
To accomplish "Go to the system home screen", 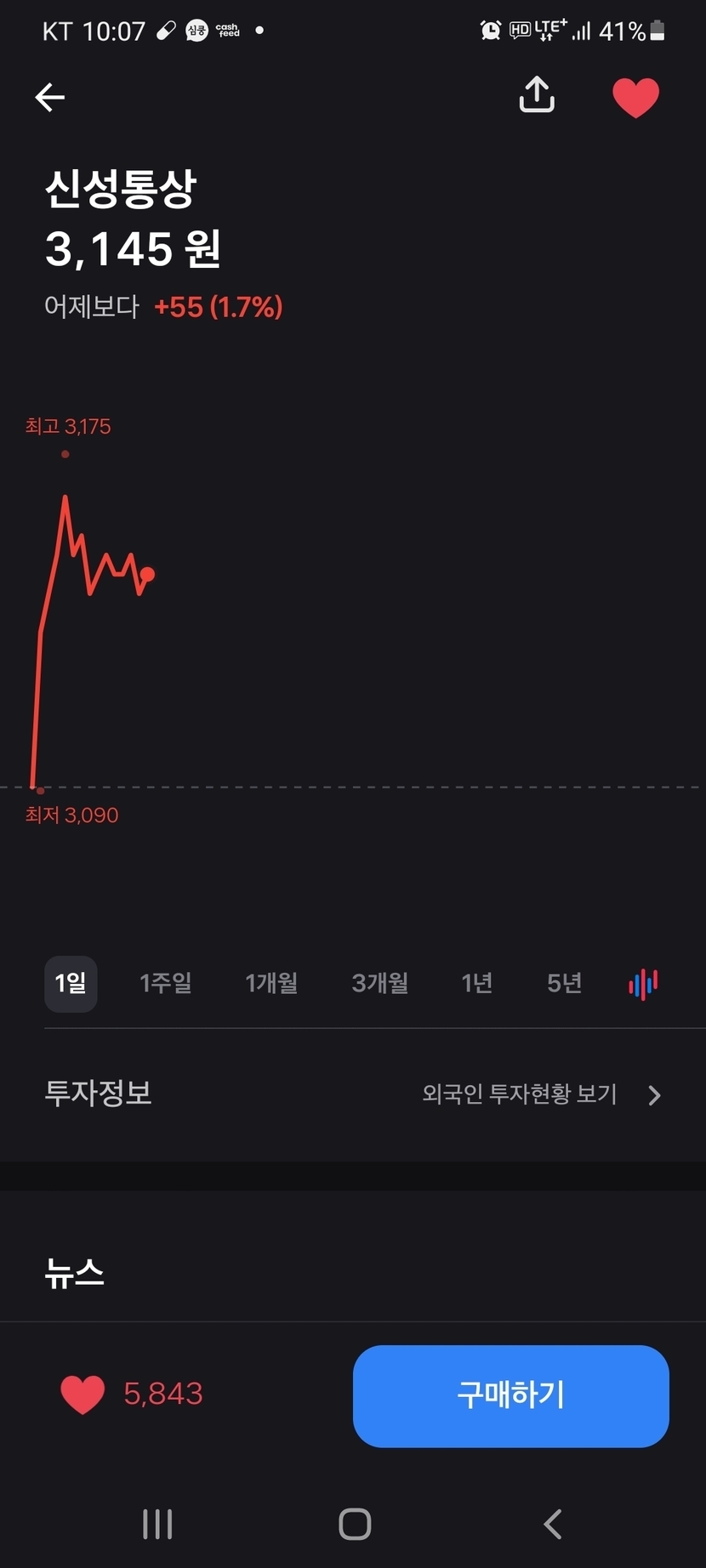I will pos(355,1524).
